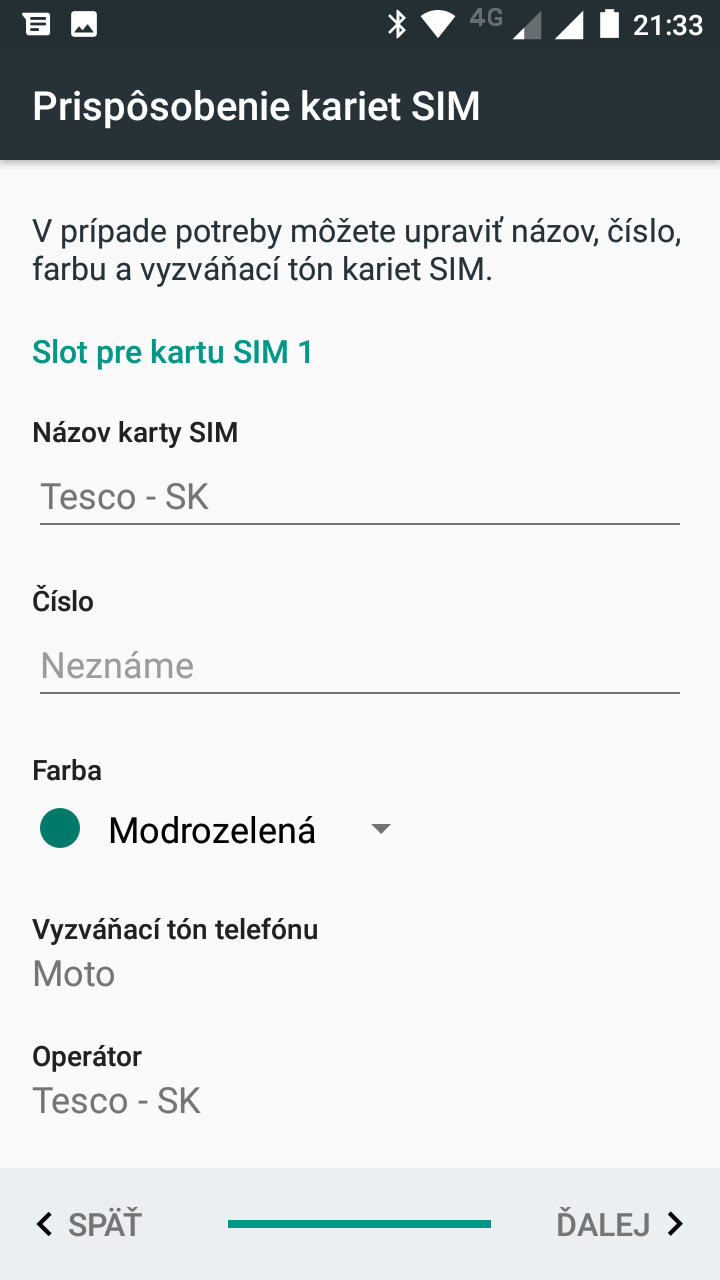Edit the SIM card name field
This screenshot has width=720, height=1280.
pyautogui.click(x=360, y=497)
